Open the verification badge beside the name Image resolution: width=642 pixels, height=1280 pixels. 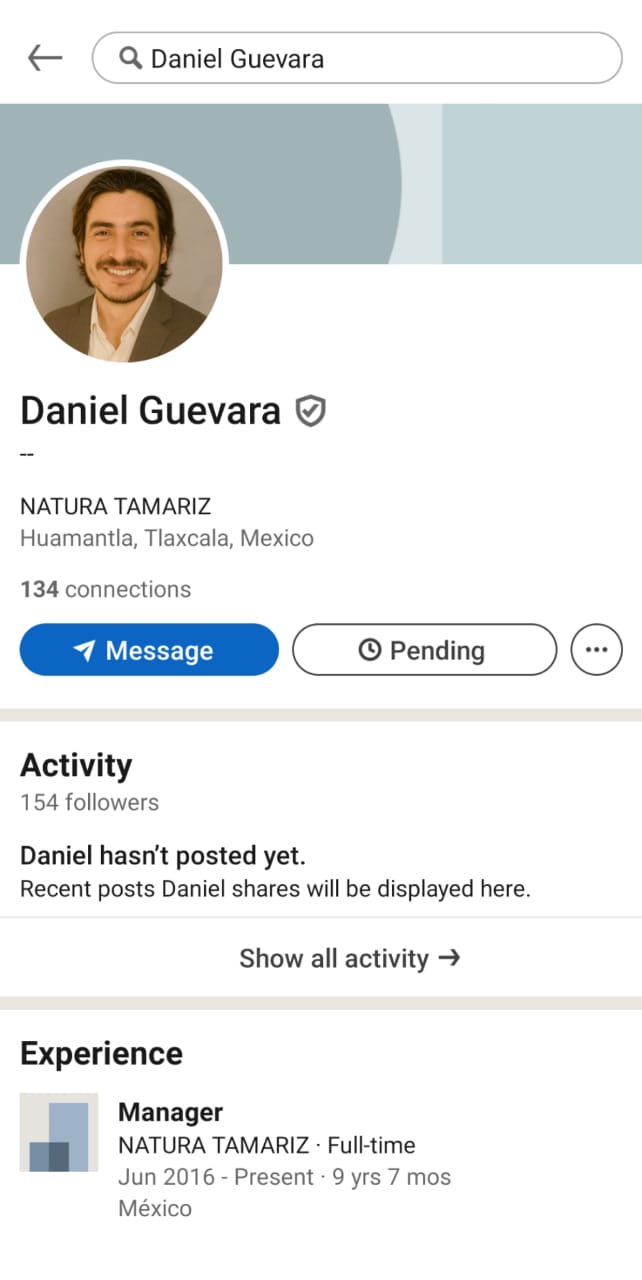311,410
